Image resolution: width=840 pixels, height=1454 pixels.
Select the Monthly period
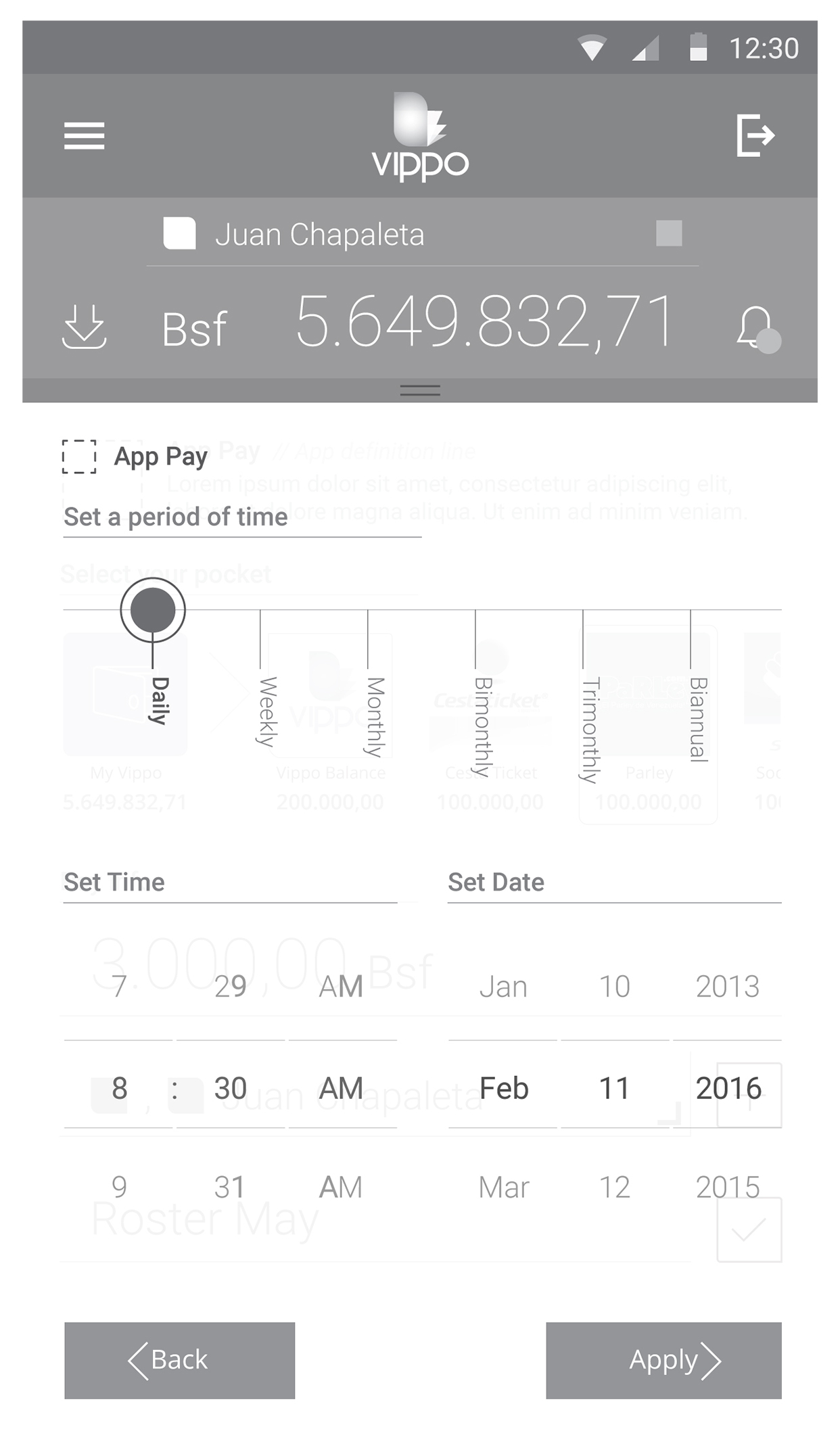(375, 717)
